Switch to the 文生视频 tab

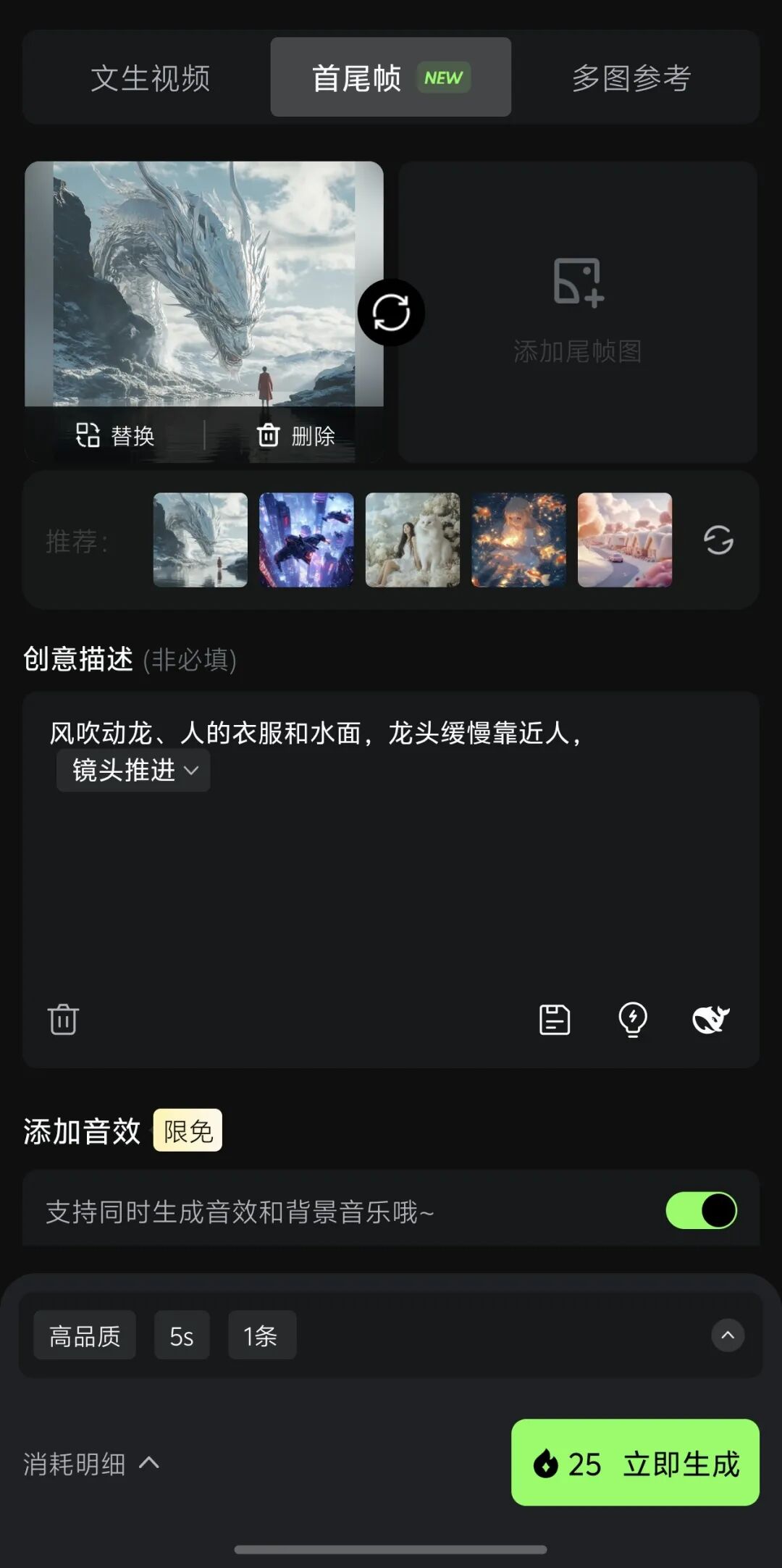click(150, 77)
